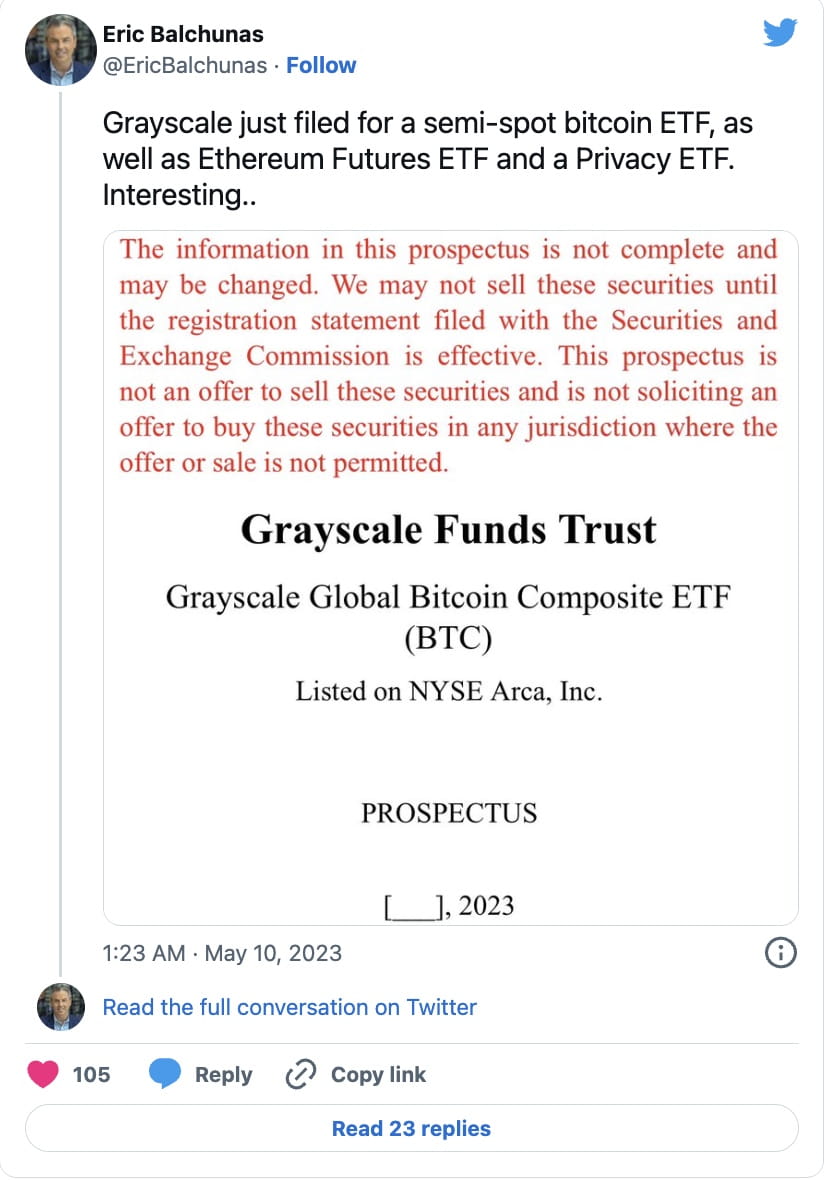This screenshot has width=824, height=1180.
Task: Click the like count showing 105
Action: pos(89,1074)
